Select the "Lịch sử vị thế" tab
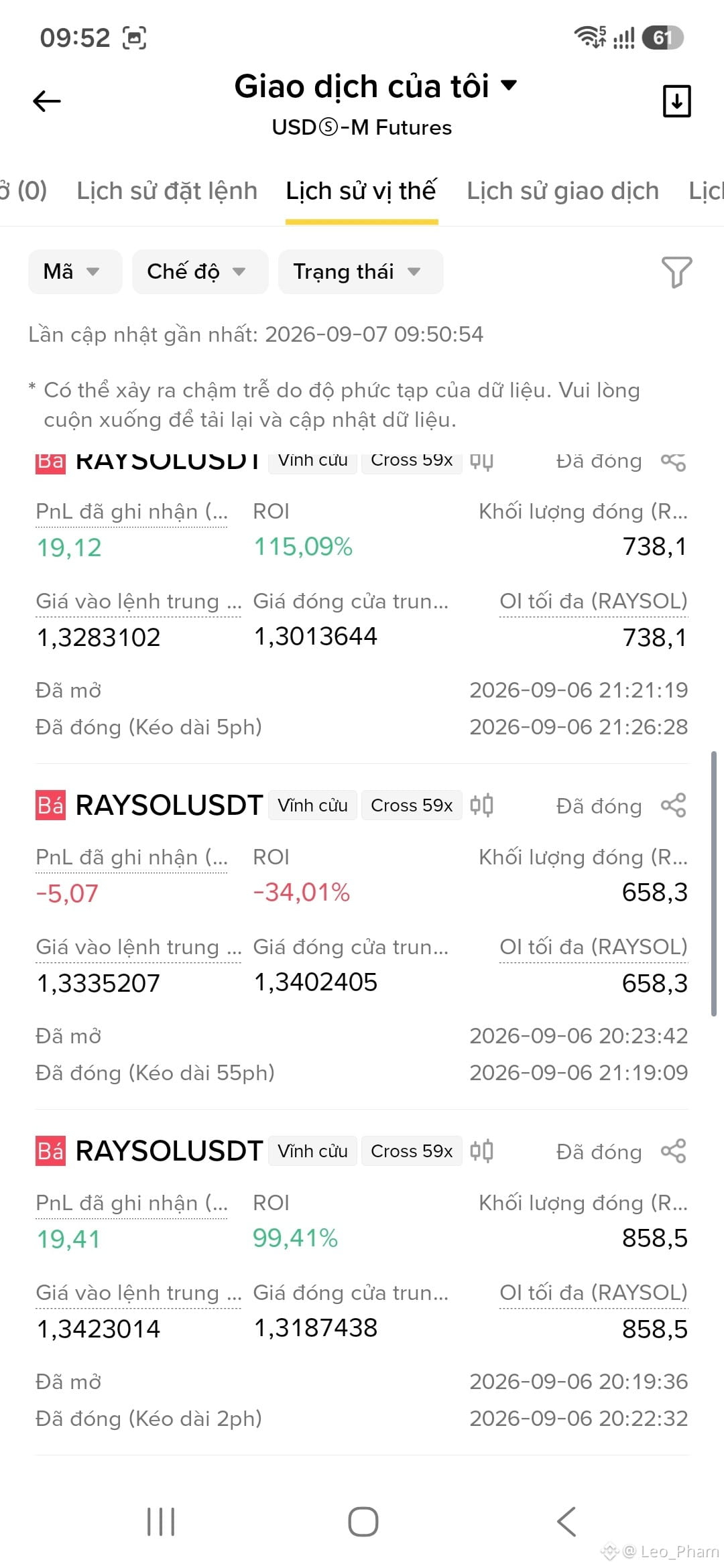This screenshot has width=724, height=1568. pyautogui.click(x=361, y=191)
